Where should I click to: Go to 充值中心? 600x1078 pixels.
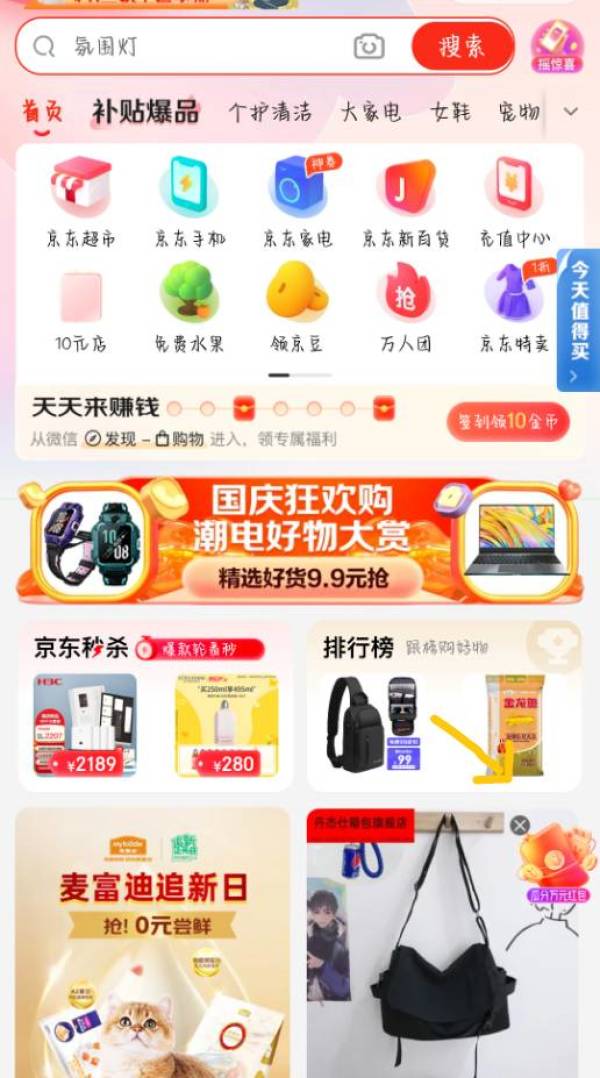coord(515,202)
